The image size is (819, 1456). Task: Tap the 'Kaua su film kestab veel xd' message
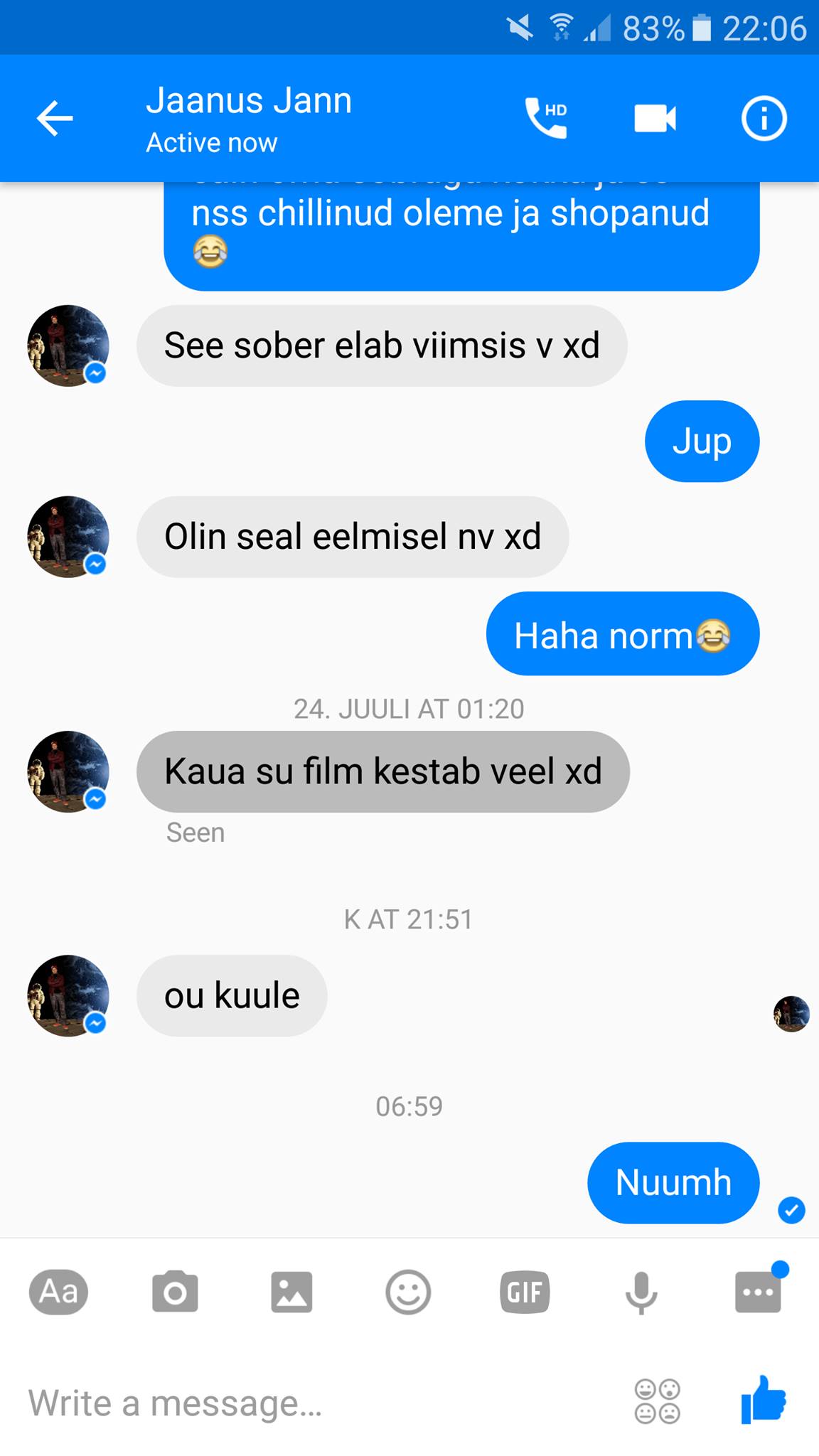383,771
